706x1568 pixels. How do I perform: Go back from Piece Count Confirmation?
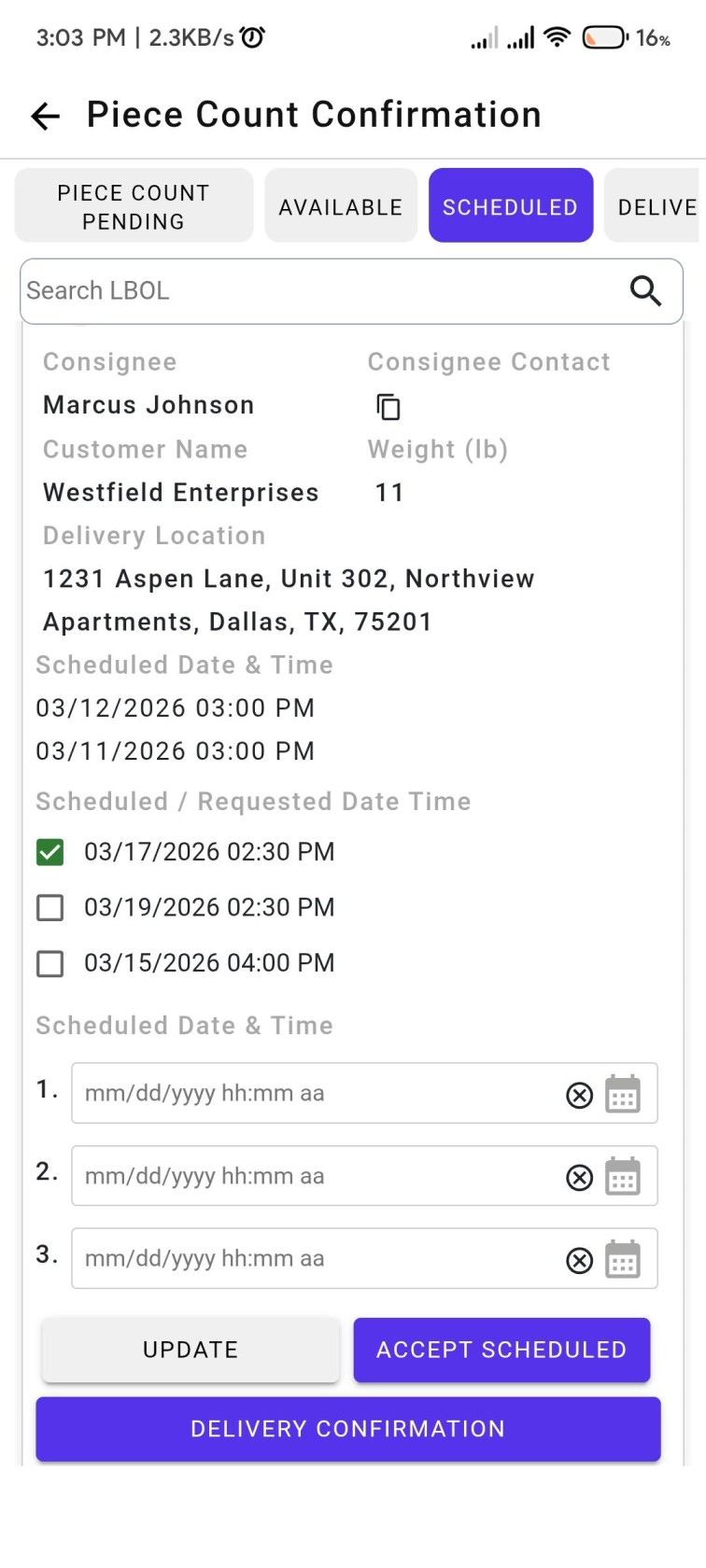[x=45, y=116]
